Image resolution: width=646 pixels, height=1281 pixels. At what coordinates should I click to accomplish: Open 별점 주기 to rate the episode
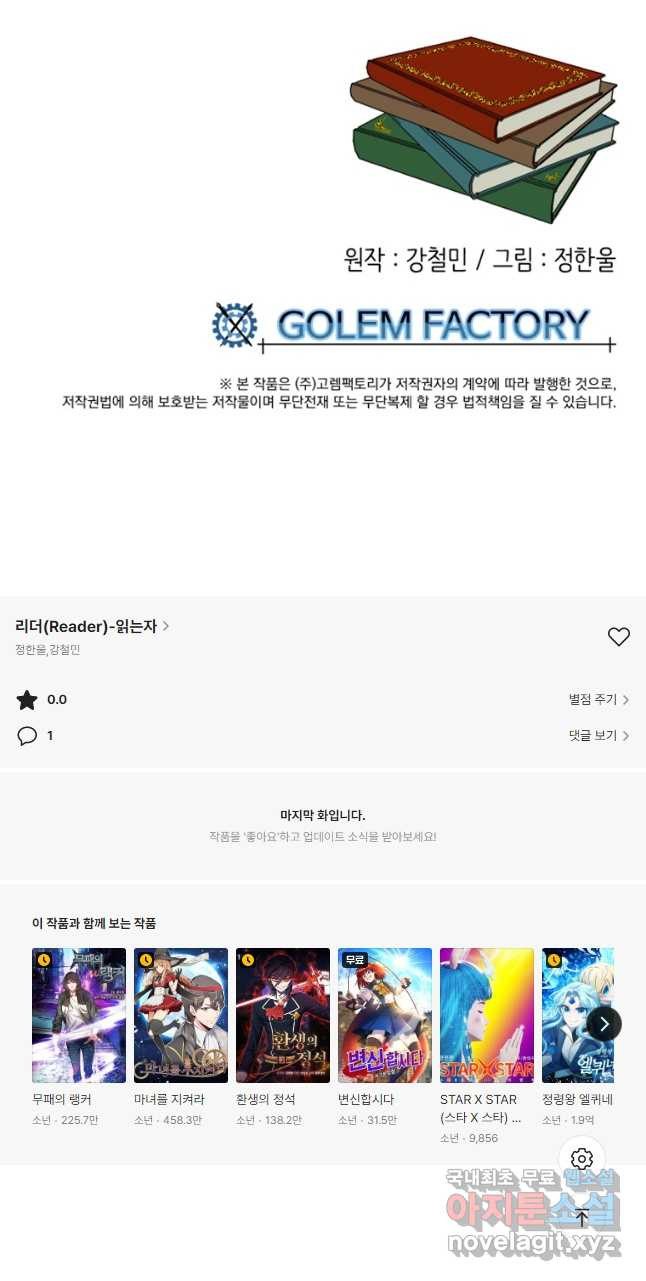(598, 700)
